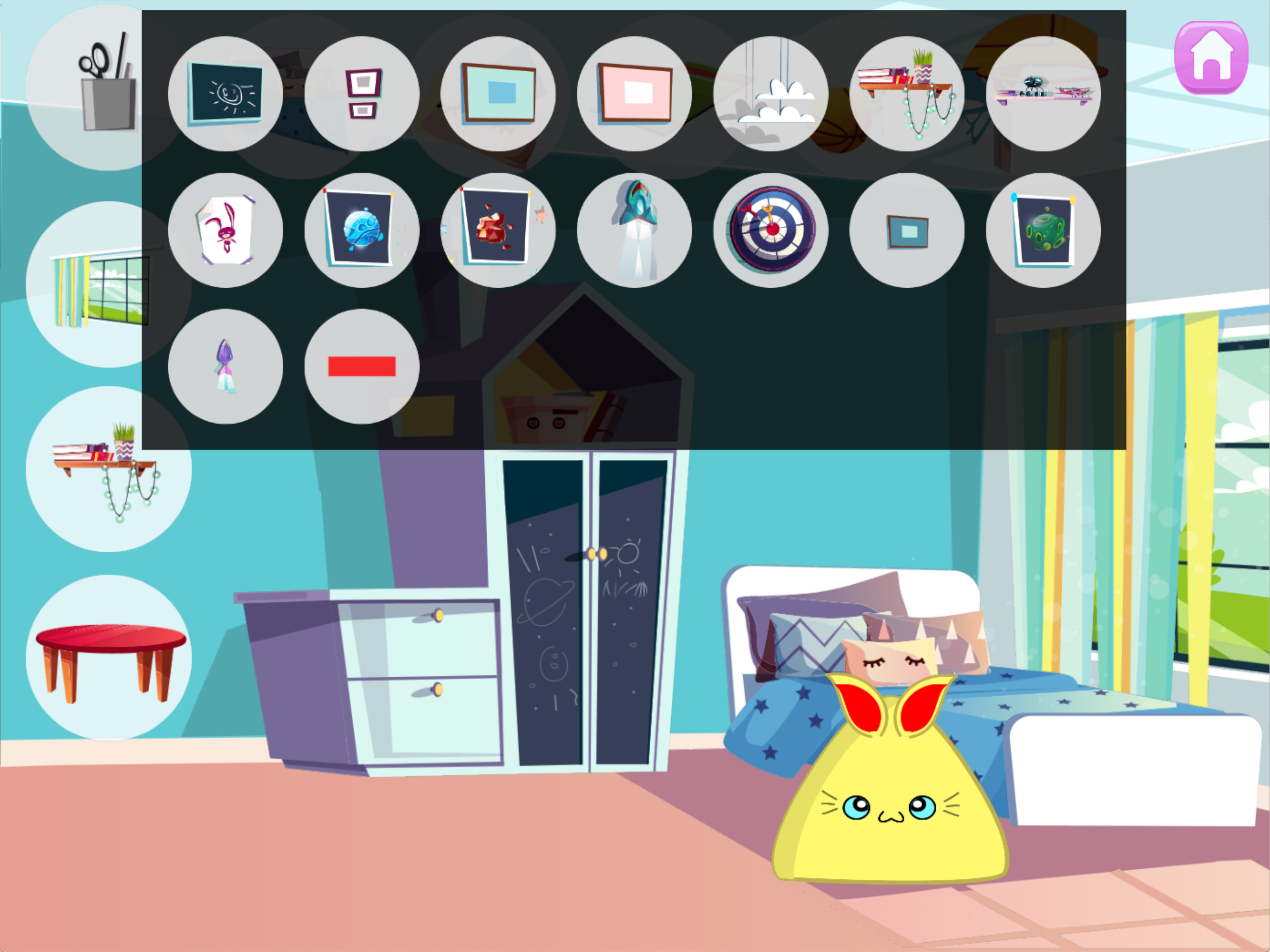Select the bunny drawing poster
This screenshot has width=1270, height=952.
pyautogui.click(x=225, y=230)
